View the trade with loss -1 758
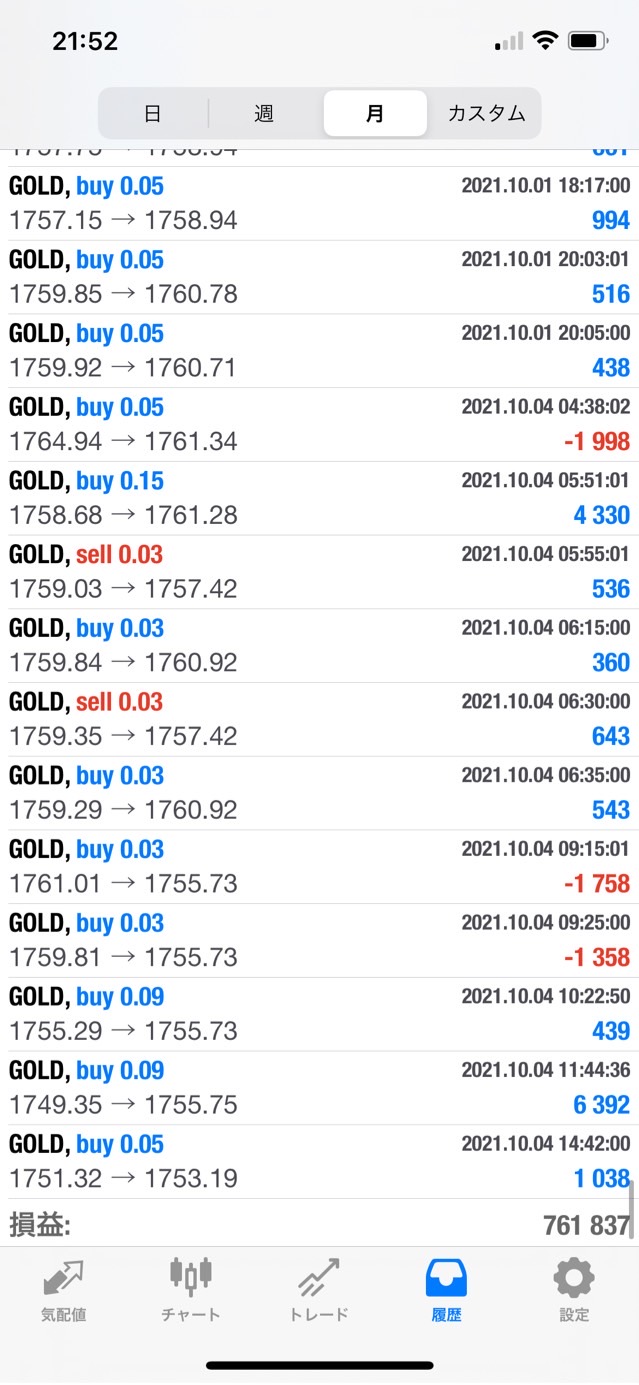 (319, 867)
